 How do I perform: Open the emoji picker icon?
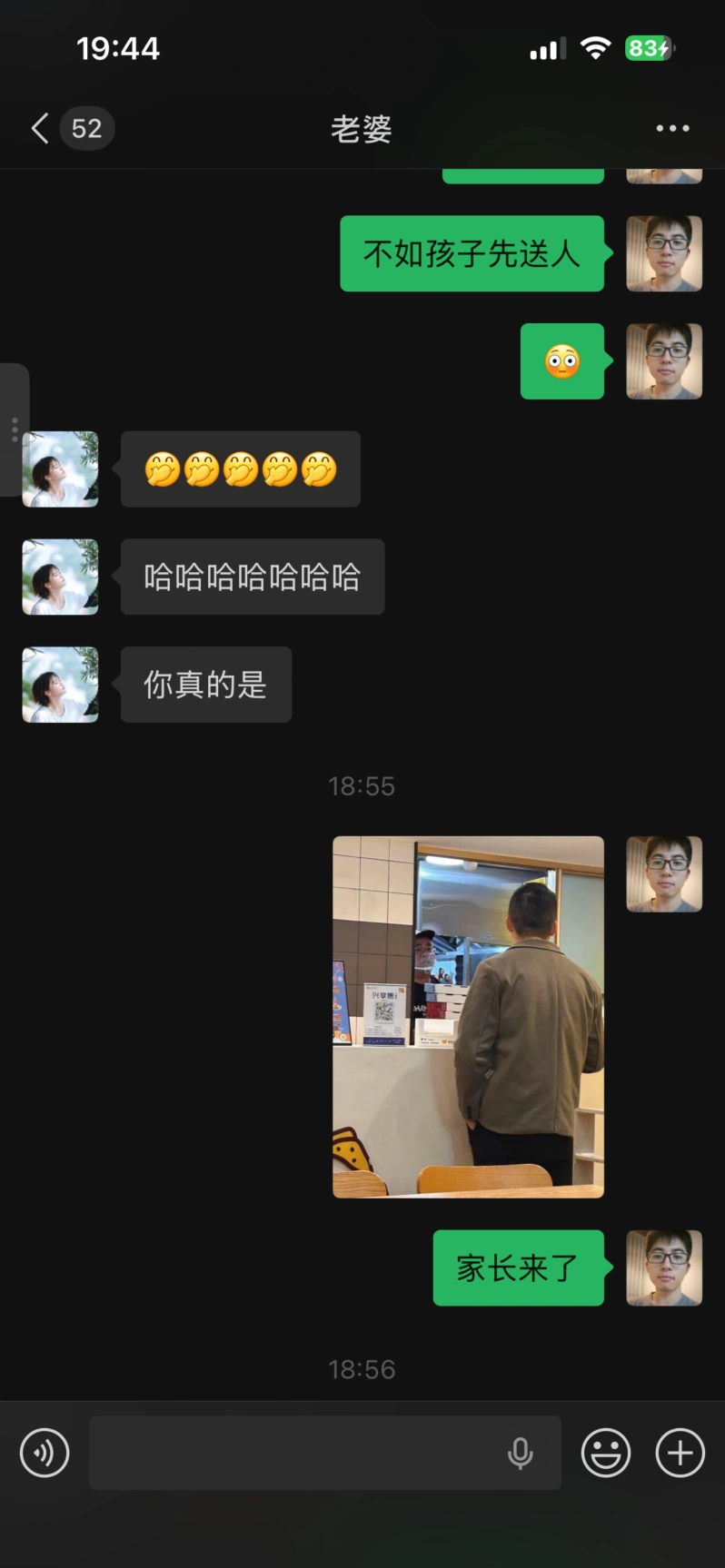605,1453
